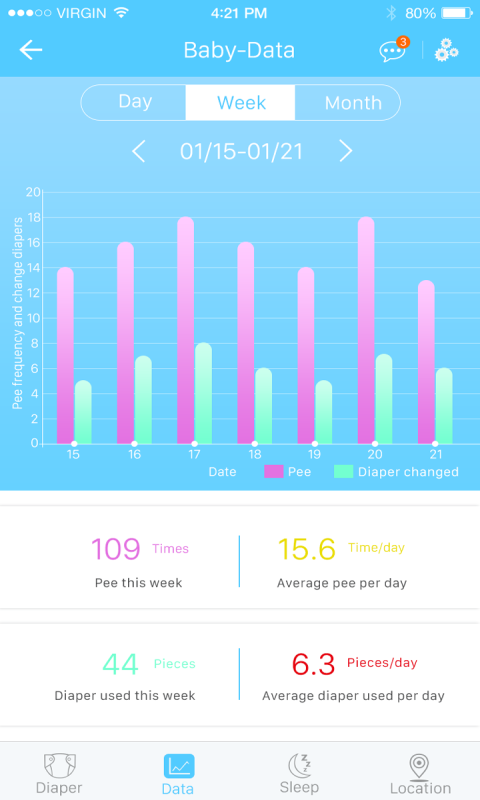
Task: Open the Location tab
Action: (420, 774)
